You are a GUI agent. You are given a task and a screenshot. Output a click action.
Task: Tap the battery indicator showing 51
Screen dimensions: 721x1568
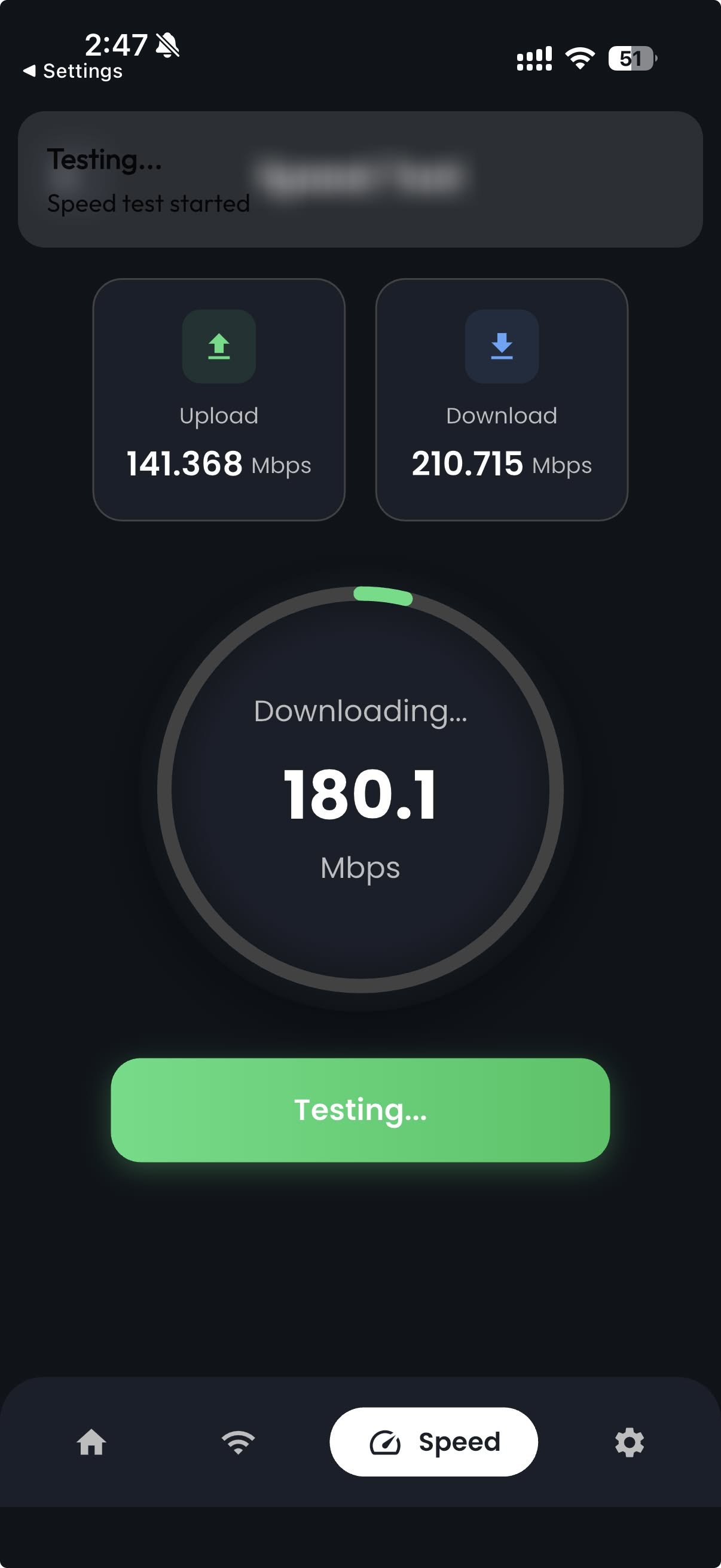(630, 58)
